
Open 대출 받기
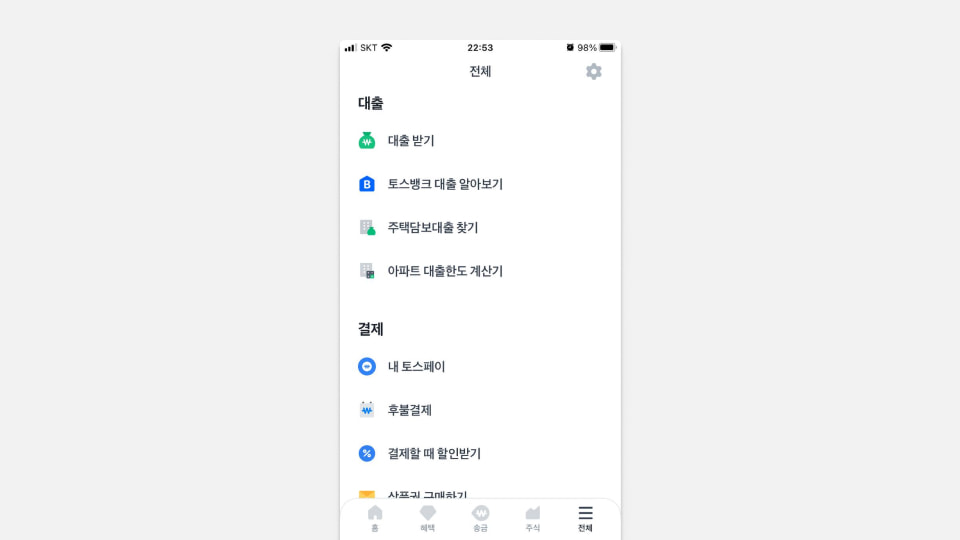(x=411, y=141)
